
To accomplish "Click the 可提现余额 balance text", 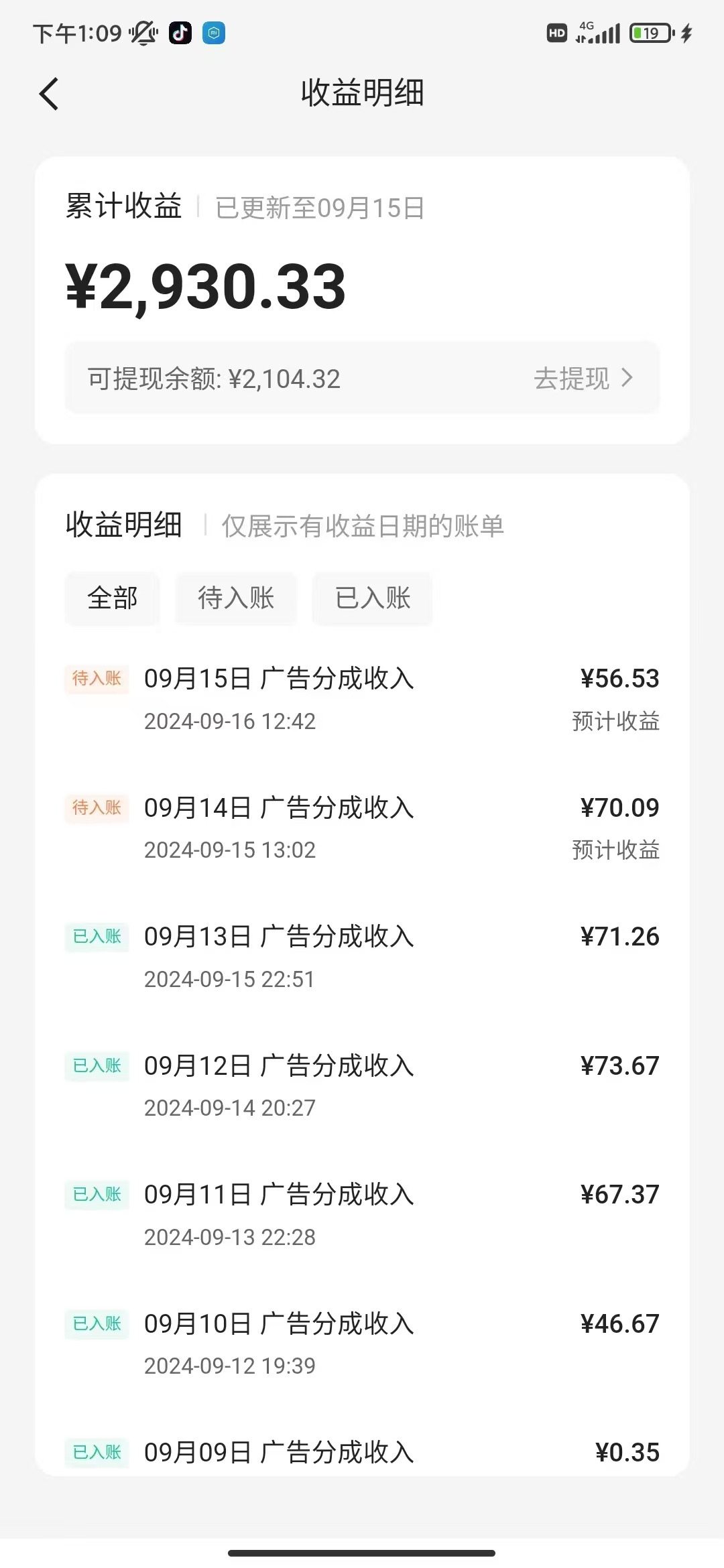I will pos(213,379).
